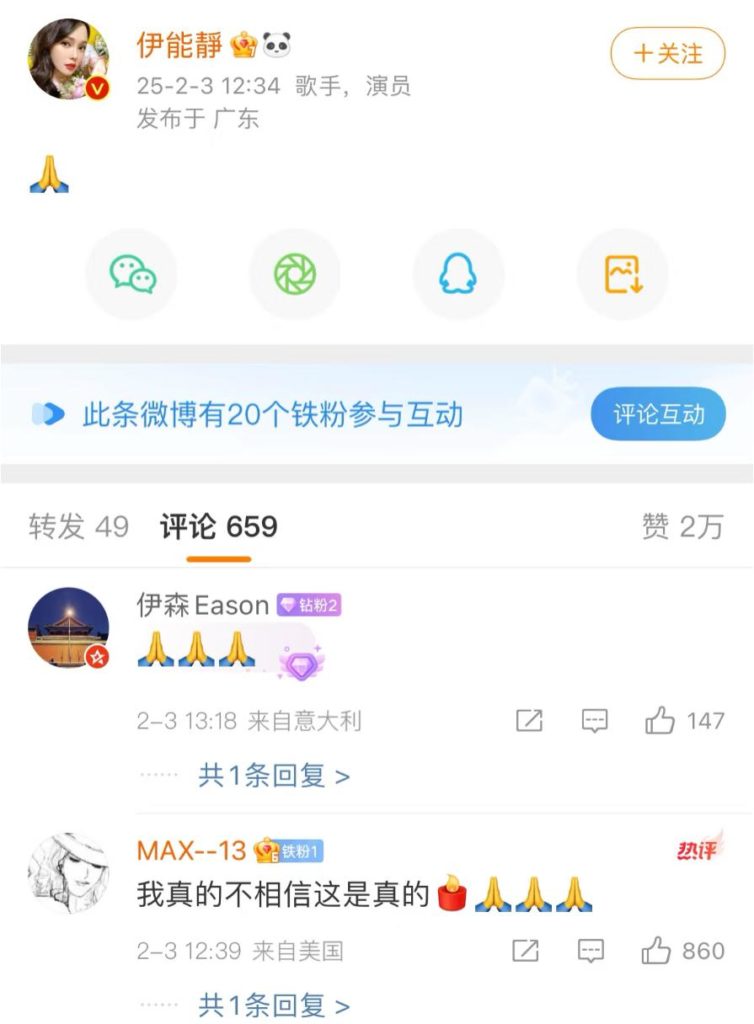Tap the 评论互动 button
Viewport: 754px width, 1024px height.
[x=658, y=414]
